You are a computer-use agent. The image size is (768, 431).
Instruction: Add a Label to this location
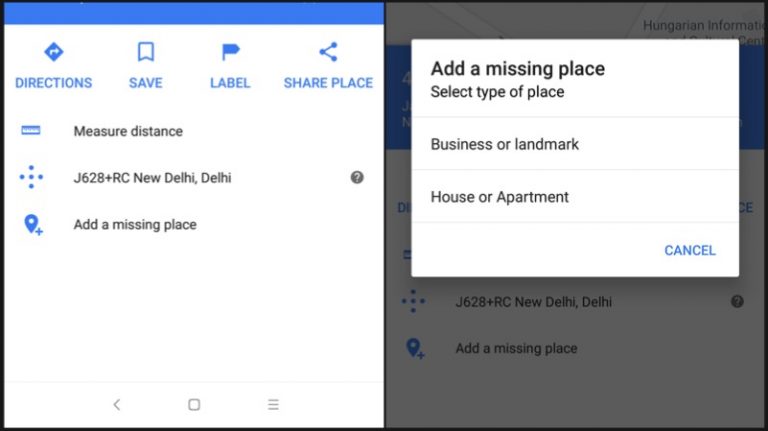click(x=230, y=66)
